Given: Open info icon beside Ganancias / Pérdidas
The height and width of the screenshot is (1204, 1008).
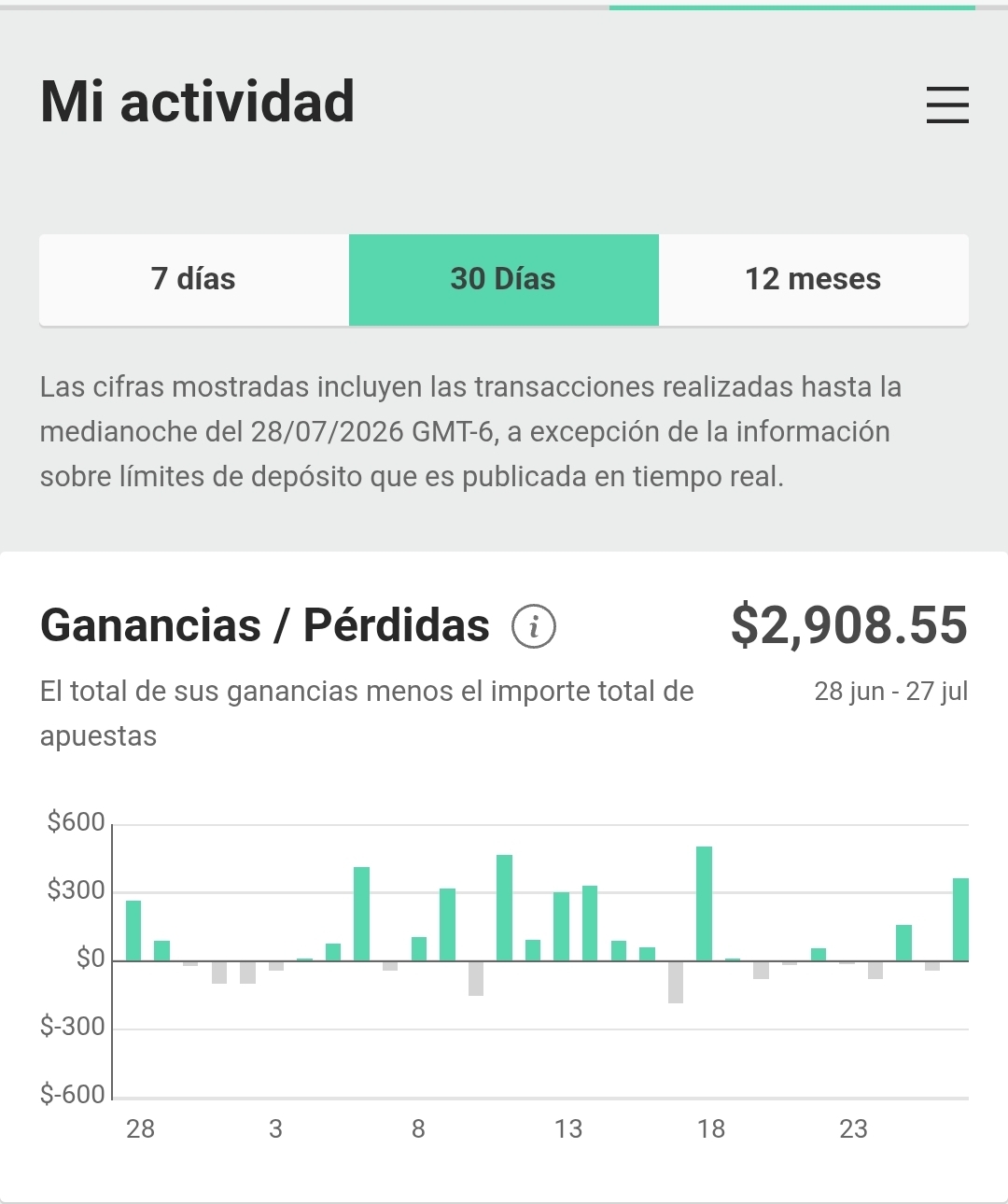Looking at the screenshot, I should (x=534, y=626).
